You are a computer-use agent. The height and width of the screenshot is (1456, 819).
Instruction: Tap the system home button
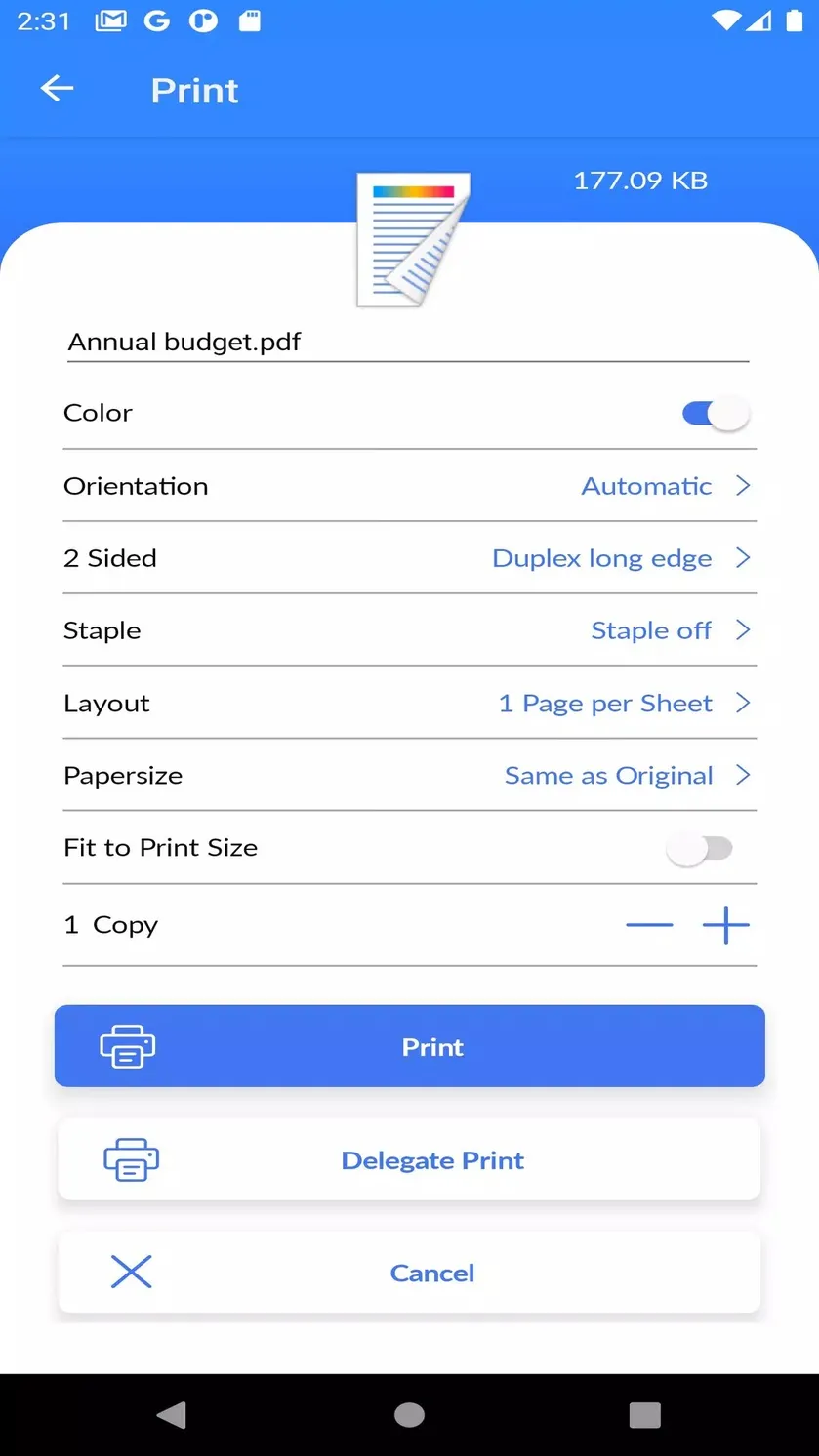point(409,1415)
